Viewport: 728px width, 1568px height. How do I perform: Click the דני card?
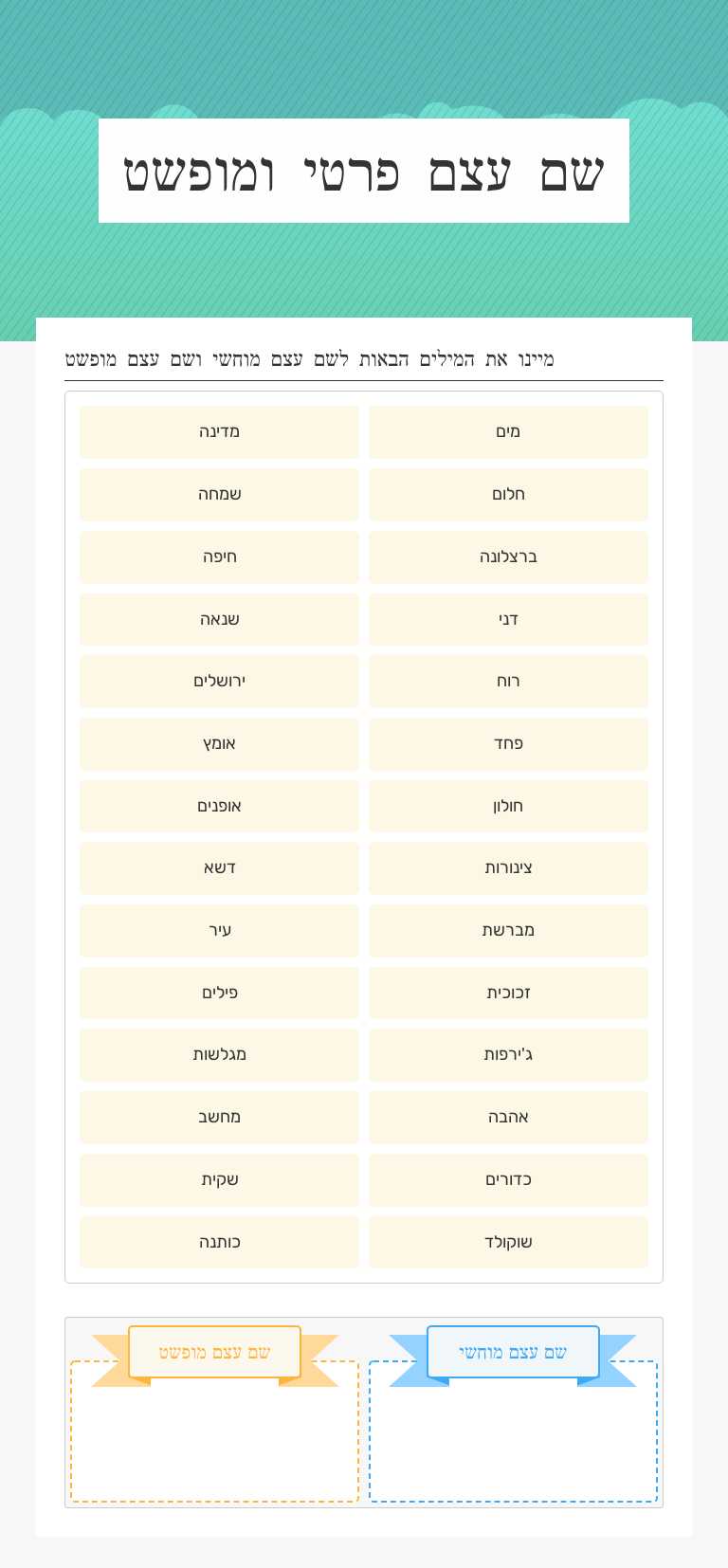click(509, 619)
